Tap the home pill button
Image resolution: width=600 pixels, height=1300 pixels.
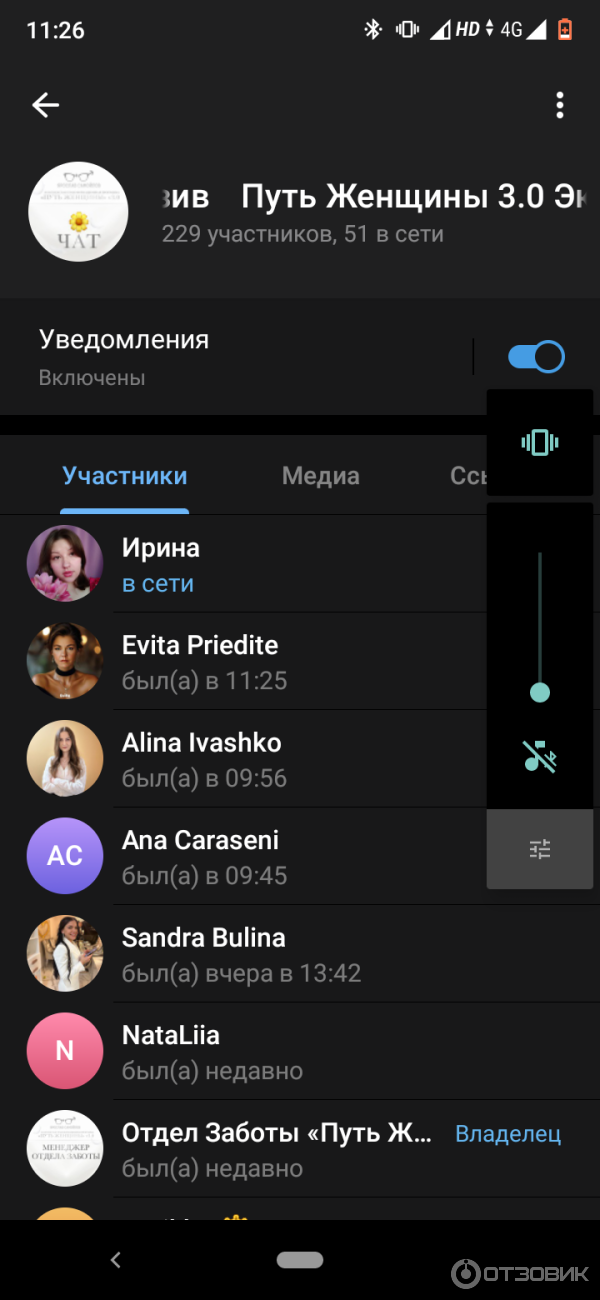pos(300,1260)
